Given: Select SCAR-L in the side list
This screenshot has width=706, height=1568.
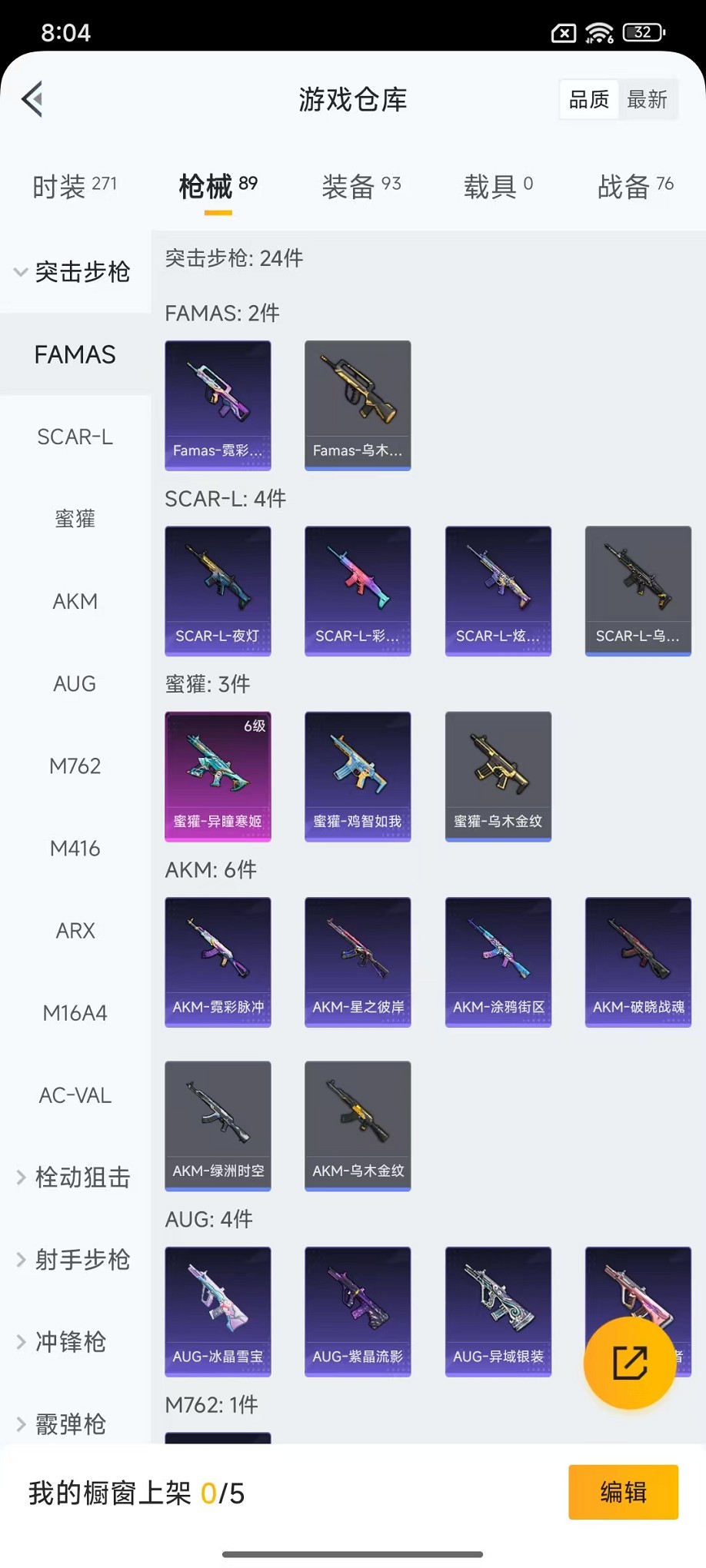Looking at the screenshot, I should pos(75,437).
